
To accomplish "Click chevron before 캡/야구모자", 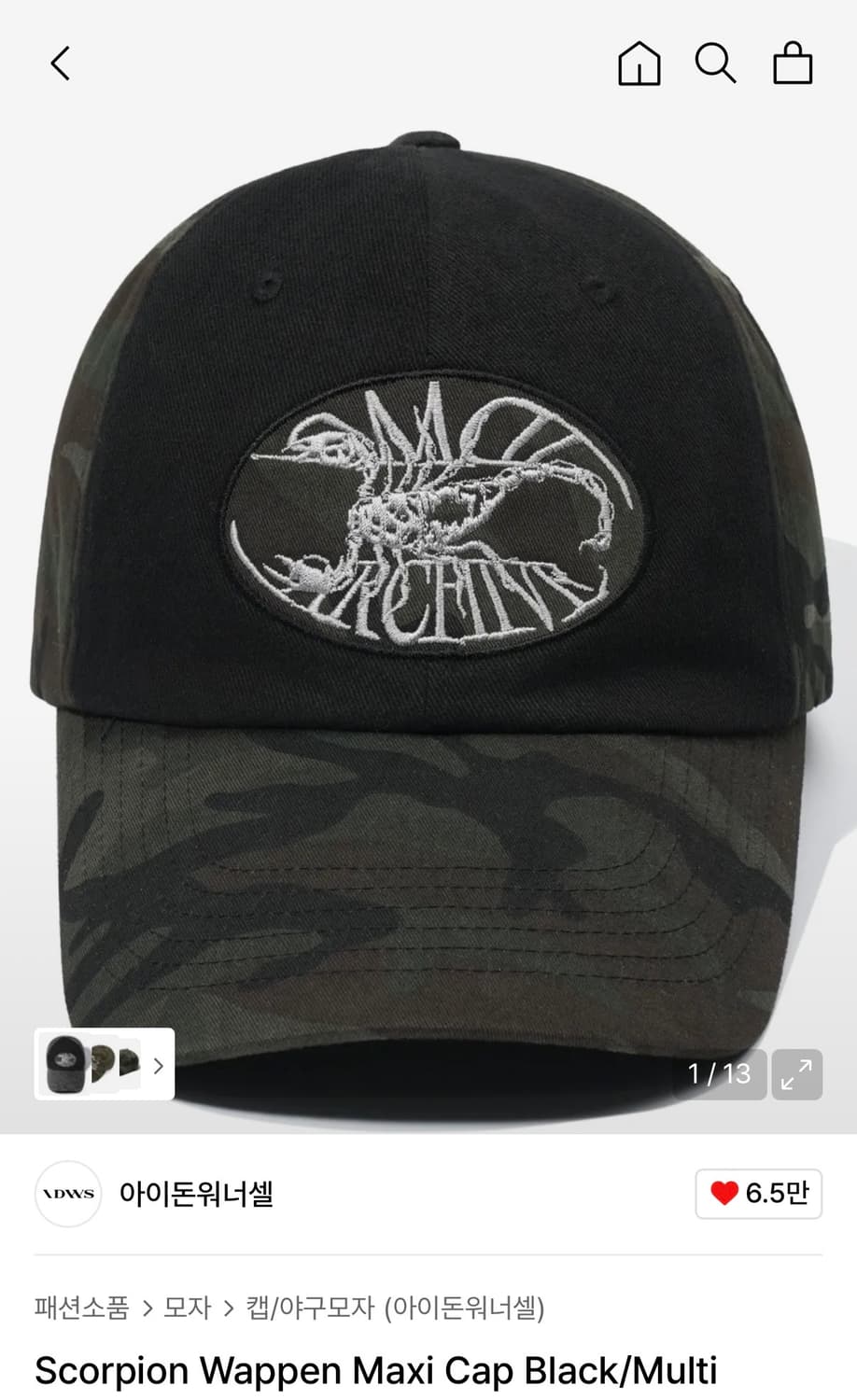I will [x=228, y=1309].
